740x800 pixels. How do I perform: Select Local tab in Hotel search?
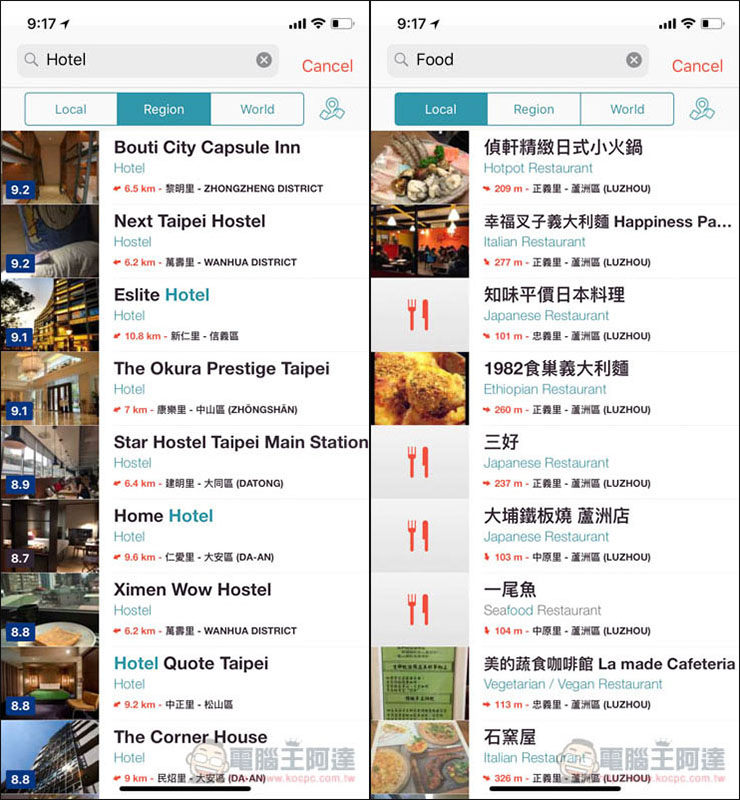click(x=71, y=109)
